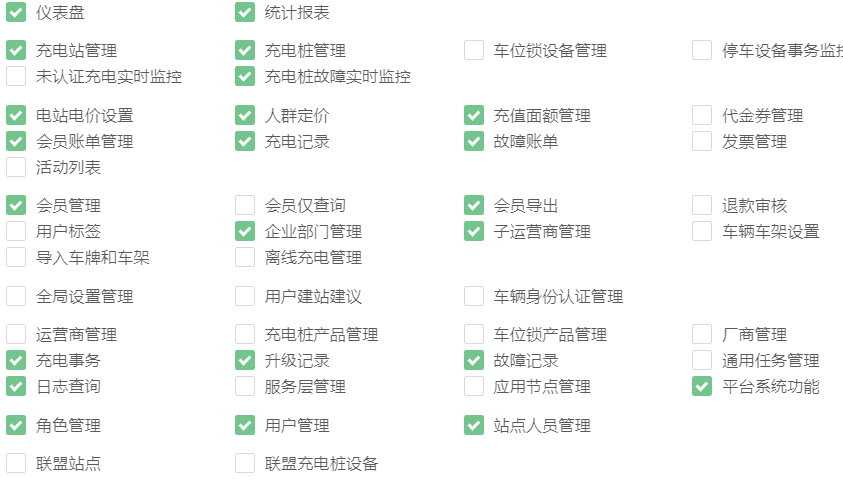Enable 全局设置管理 checkbox

(x=16, y=296)
